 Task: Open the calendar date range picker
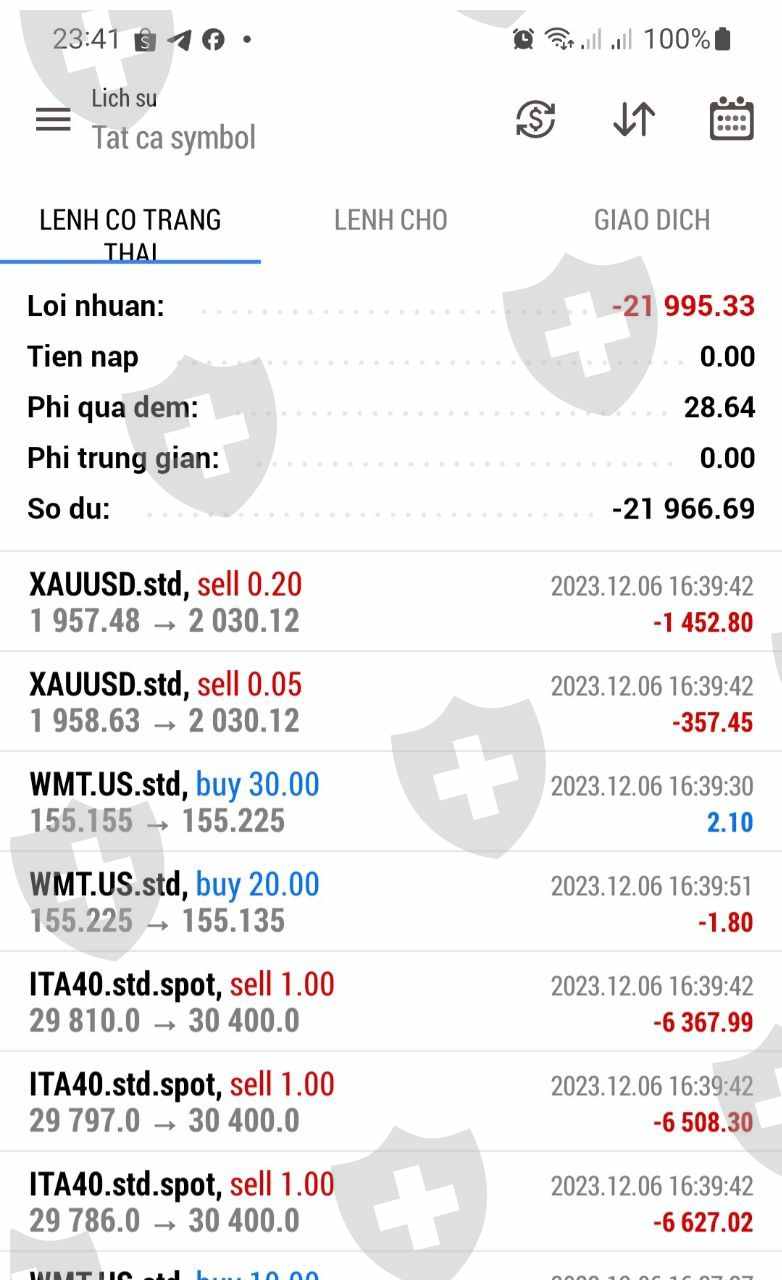(731, 119)
